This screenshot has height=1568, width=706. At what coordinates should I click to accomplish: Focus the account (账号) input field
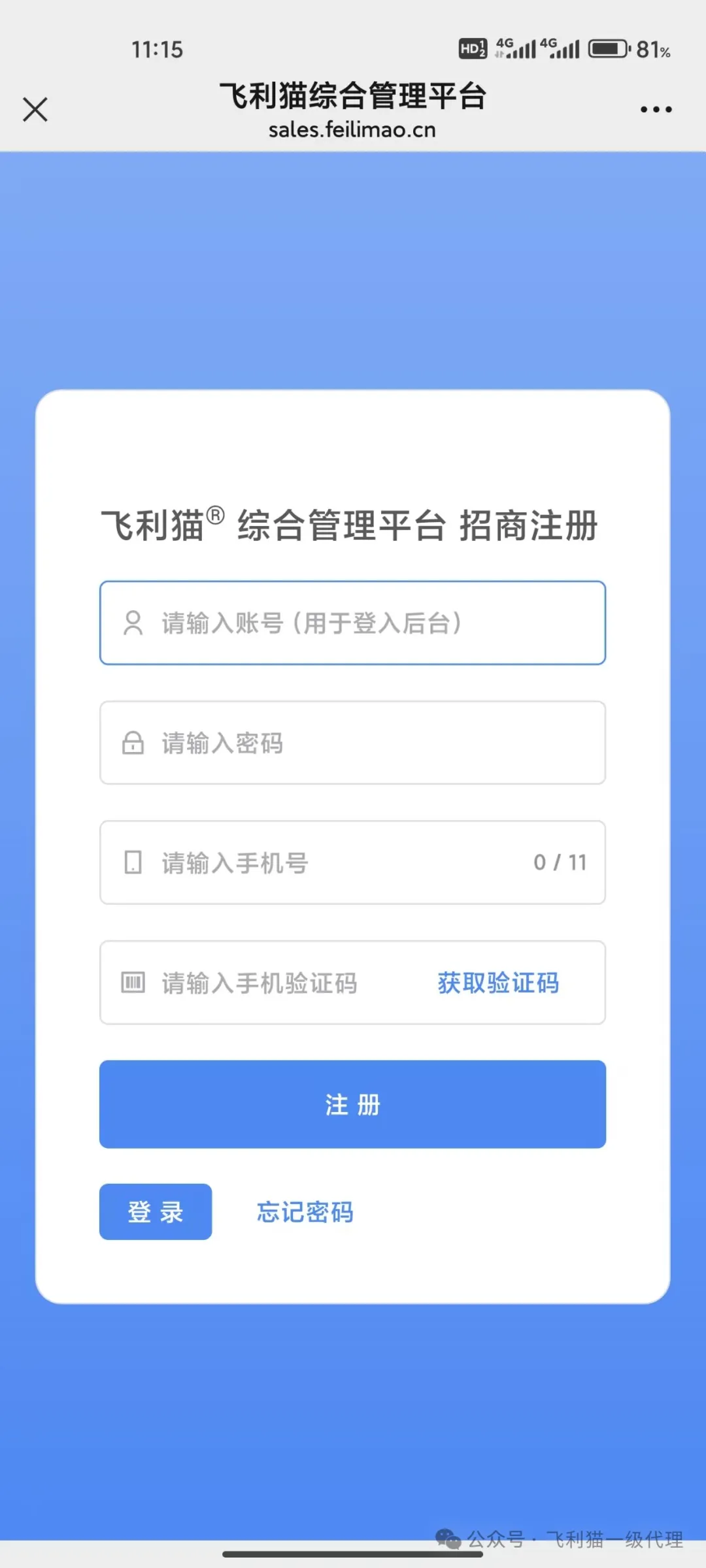[x=353, y=623]
